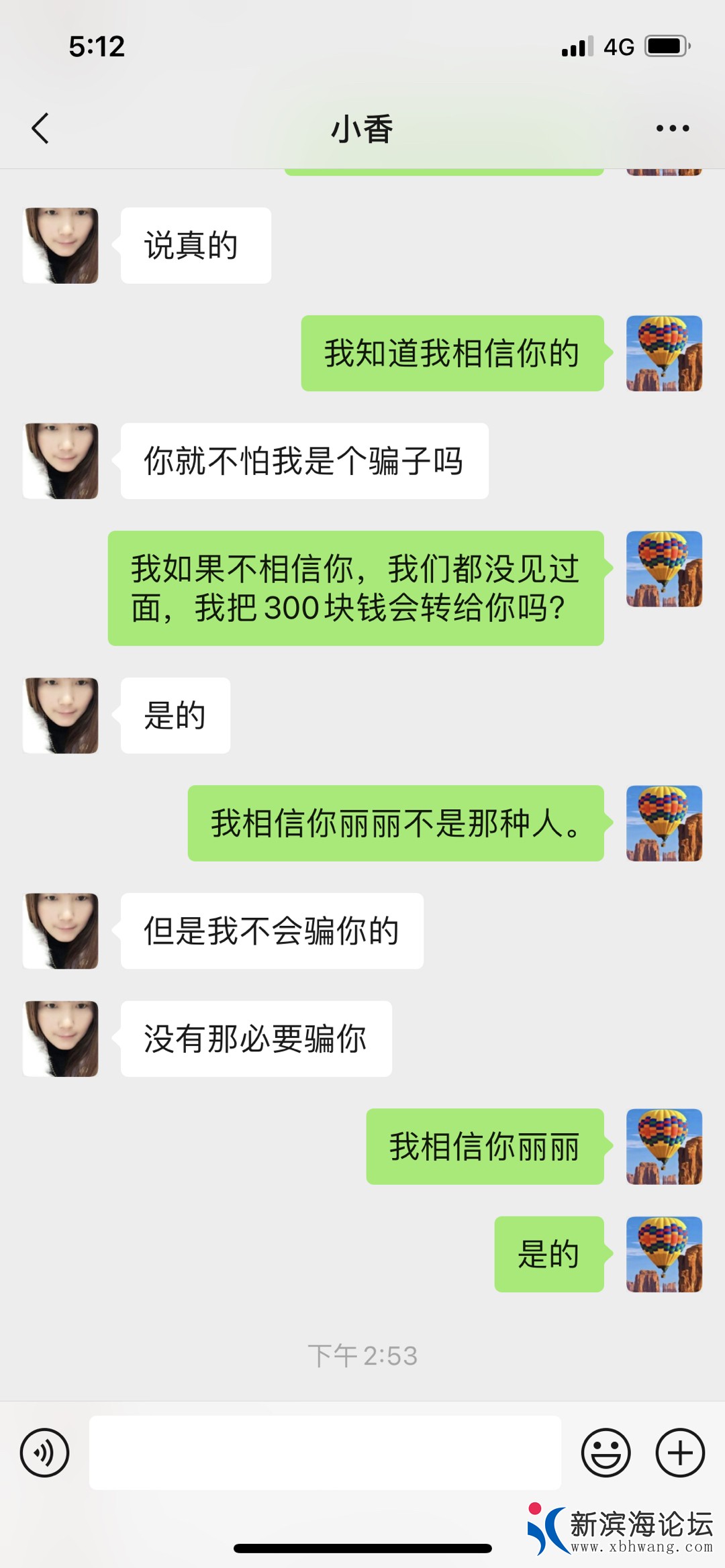Open the emoji sticker panel
Viewport: 725px width, 1568px height.
[606, 1453]
